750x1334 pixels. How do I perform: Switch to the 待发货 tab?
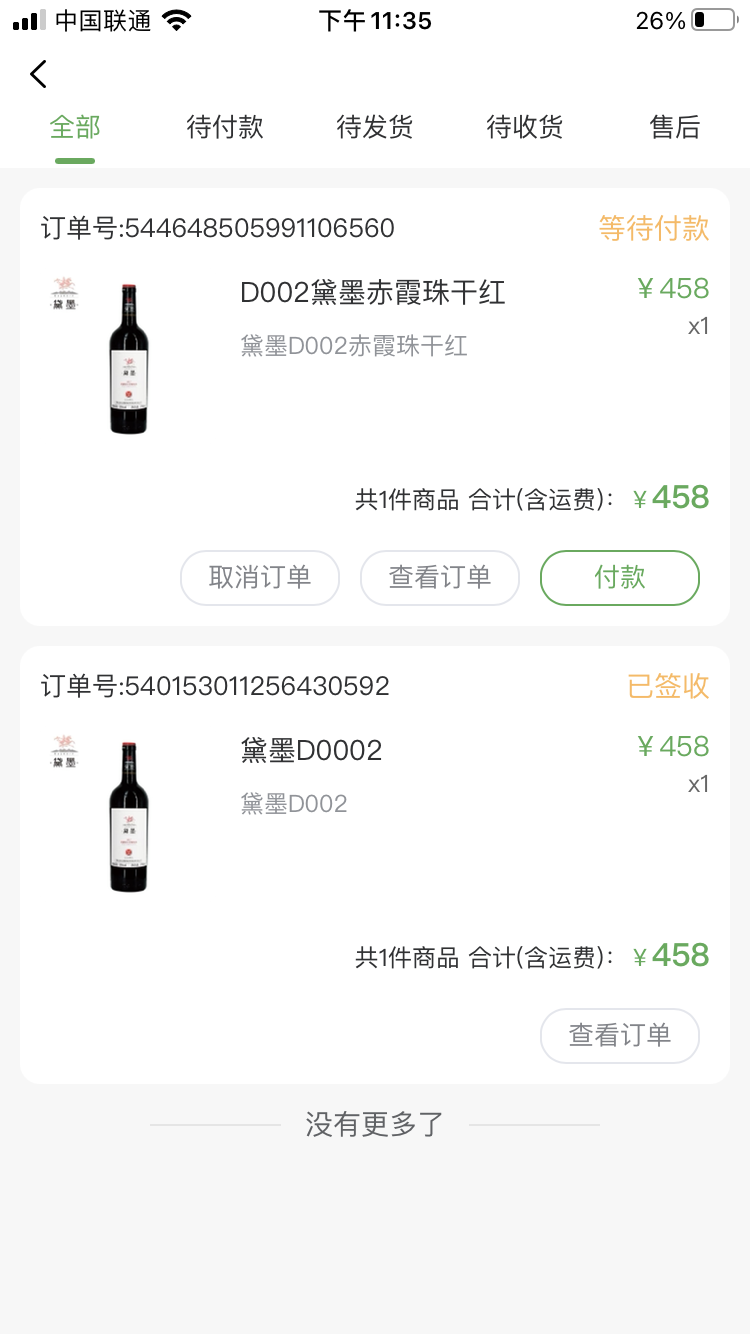point(375,127)
